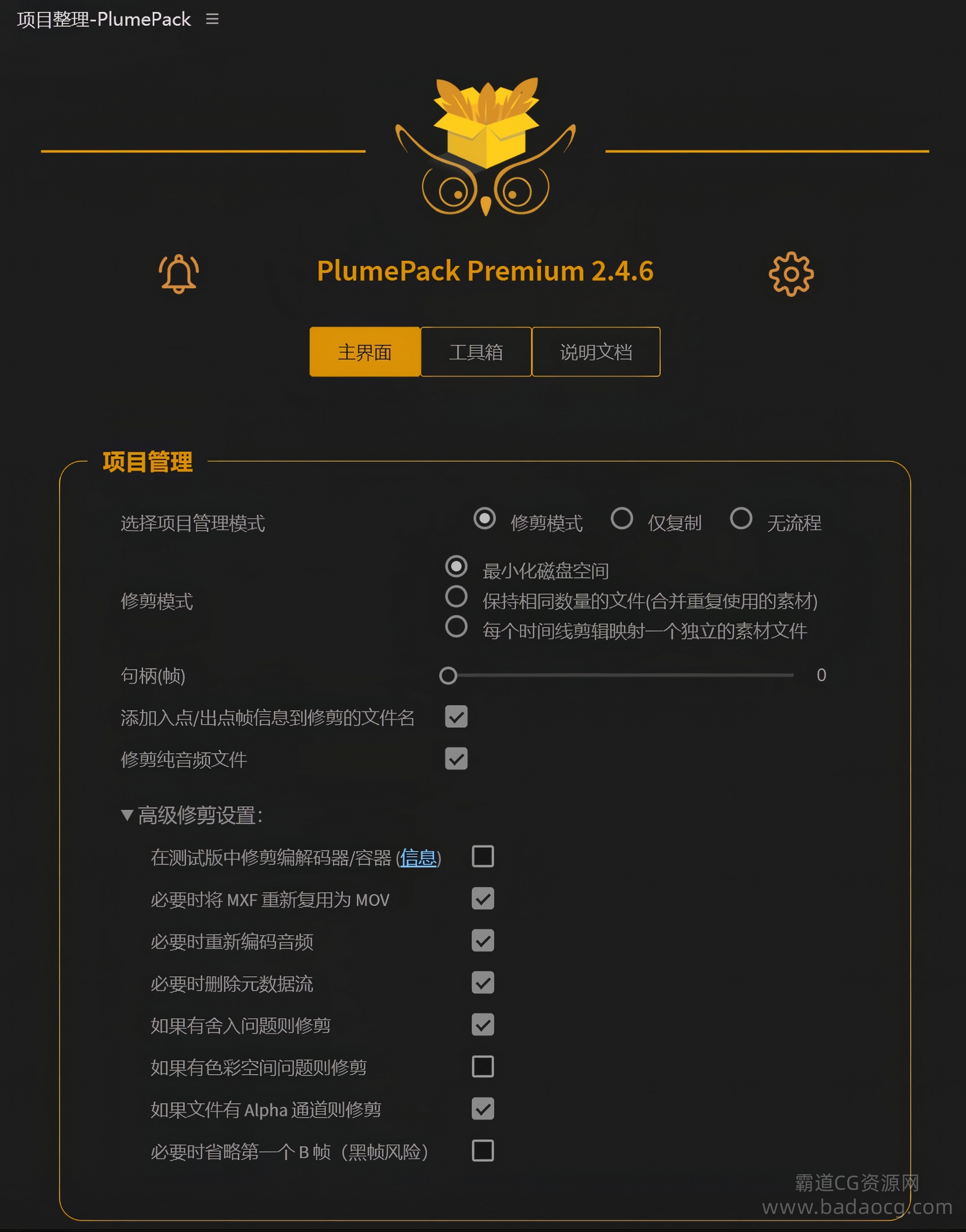Image resolution: width=966 pixels, height=1232 pixels.
Task: Open the notifications bell
Action: coord(179,274)
